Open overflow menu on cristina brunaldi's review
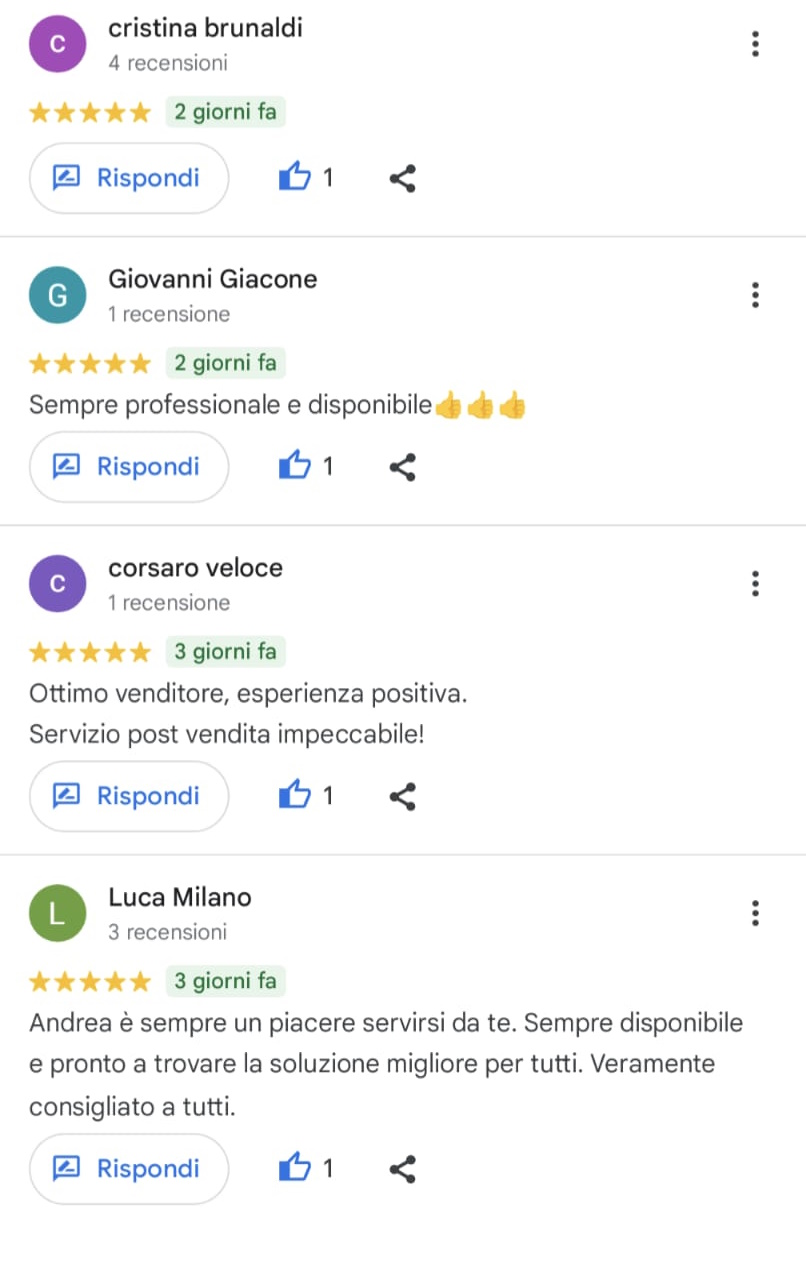This screenshot has width=806, height=1278. pos(755,44)
